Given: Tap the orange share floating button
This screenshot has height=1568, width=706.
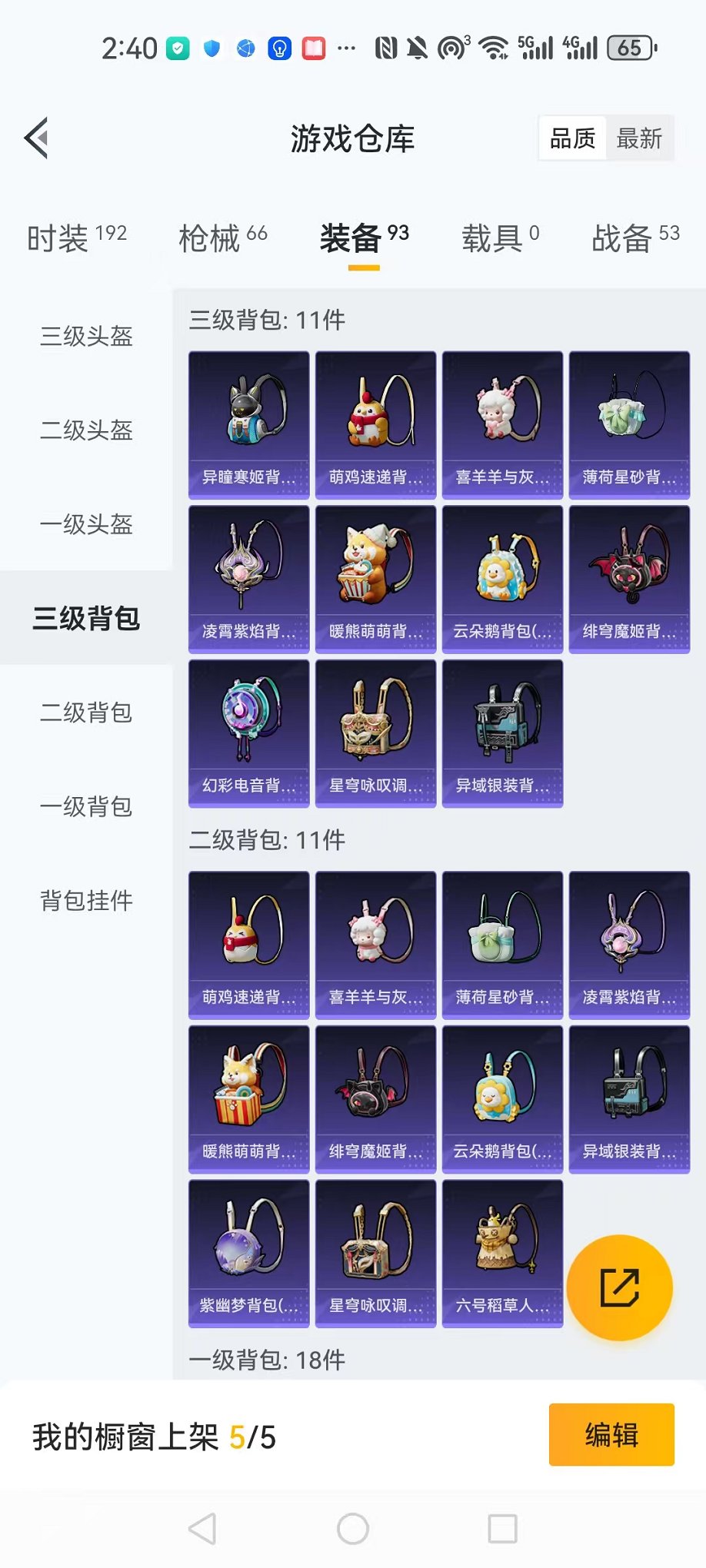Looking at the screenshot, I should pyautogui.click(x=619, y=1287).
